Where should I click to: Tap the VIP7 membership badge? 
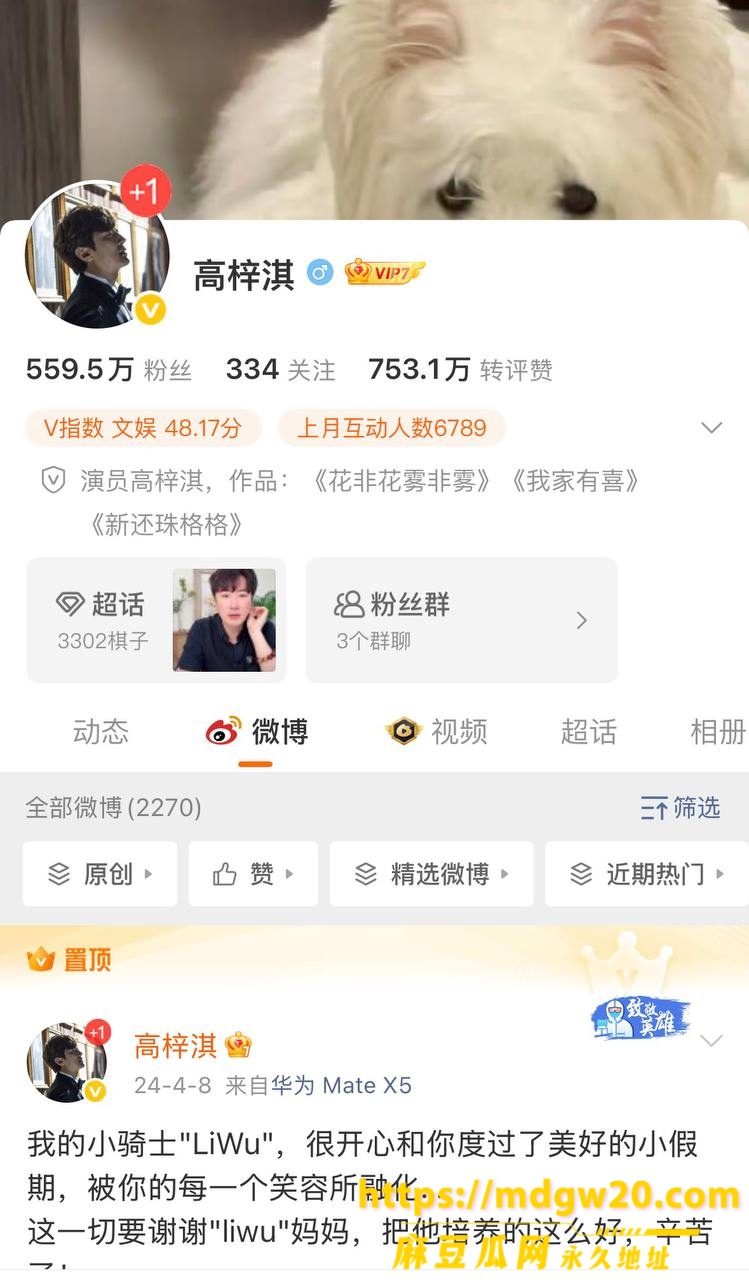(x=385, y=271)
